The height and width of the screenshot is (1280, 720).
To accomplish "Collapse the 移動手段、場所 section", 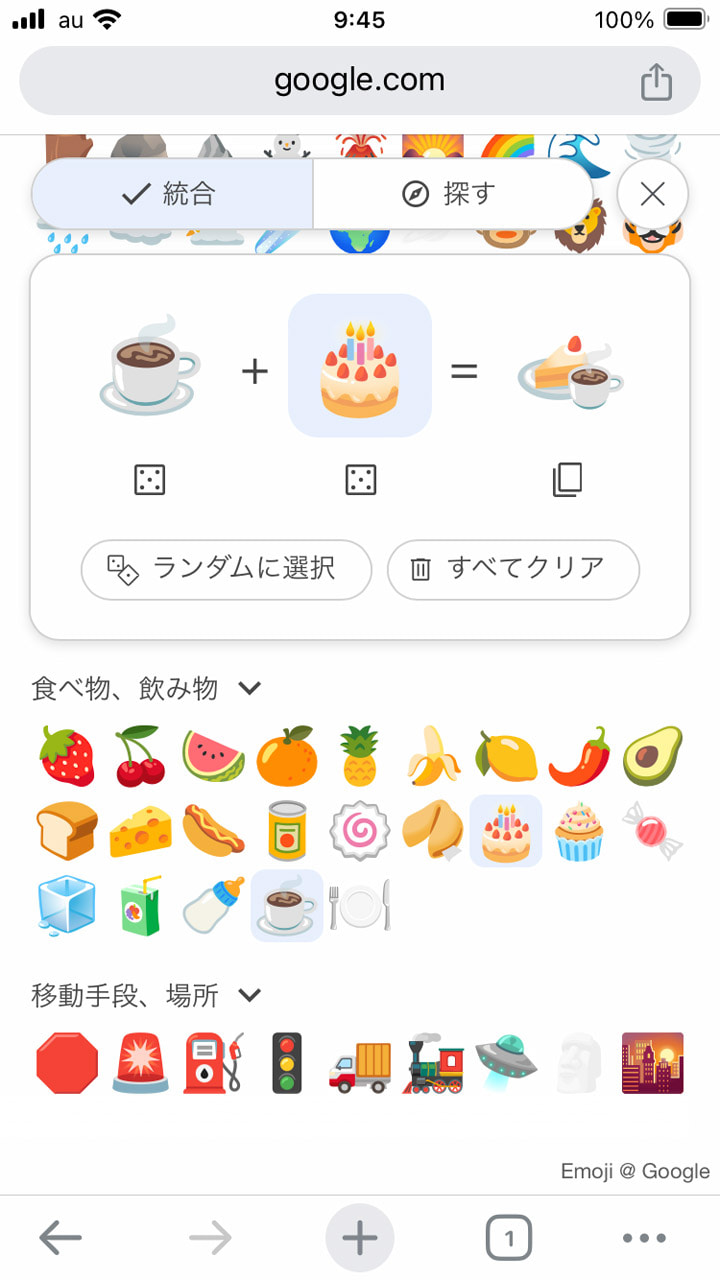I will [x=249, y=995].
